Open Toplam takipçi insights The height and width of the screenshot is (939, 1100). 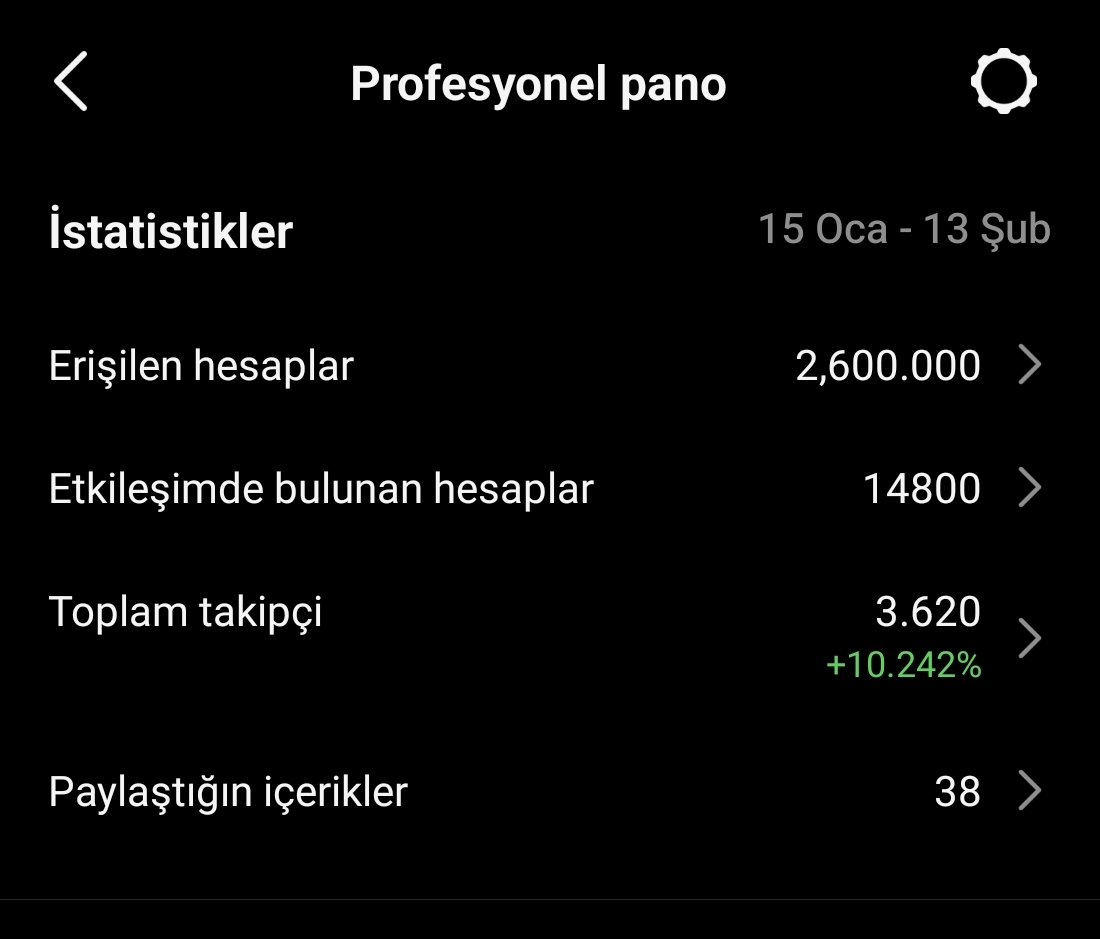pos(550,637)
